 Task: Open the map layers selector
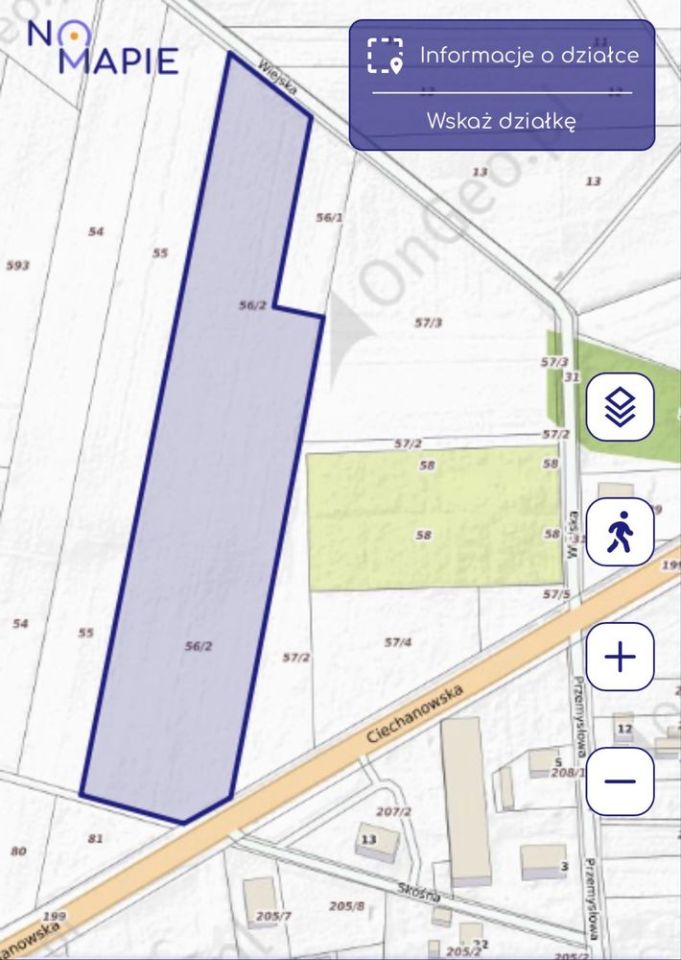[x=620, y=407]
